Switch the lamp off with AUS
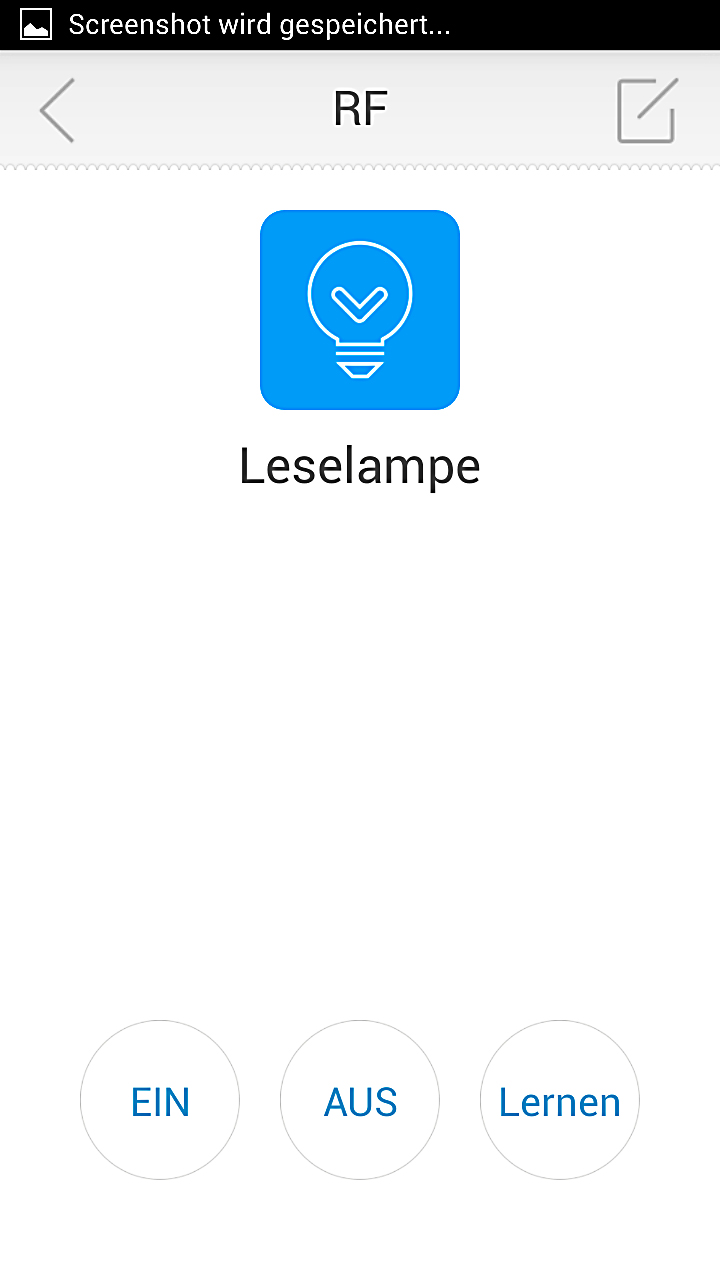 [x=360, y=1101]
